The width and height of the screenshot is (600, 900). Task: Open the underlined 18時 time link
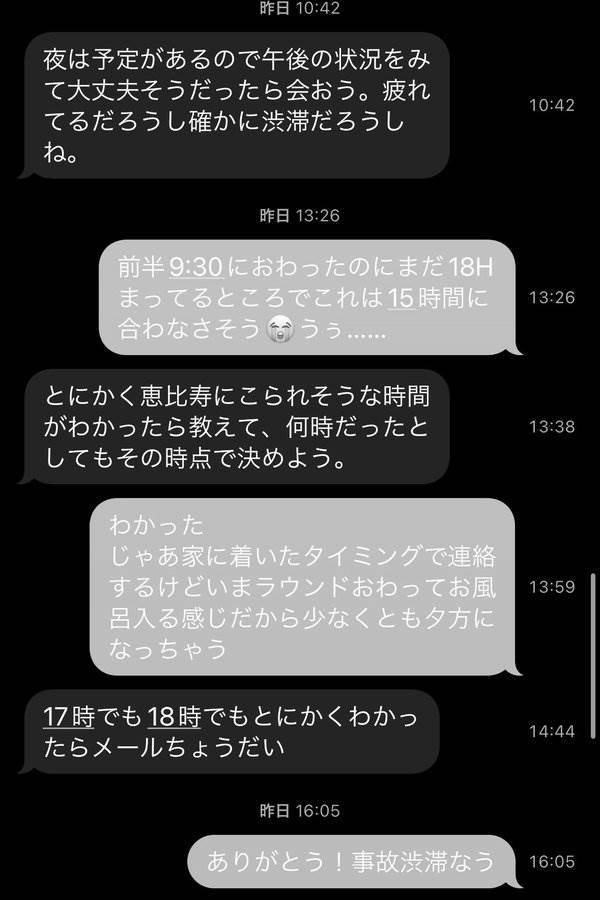click(x=173, y=717)
